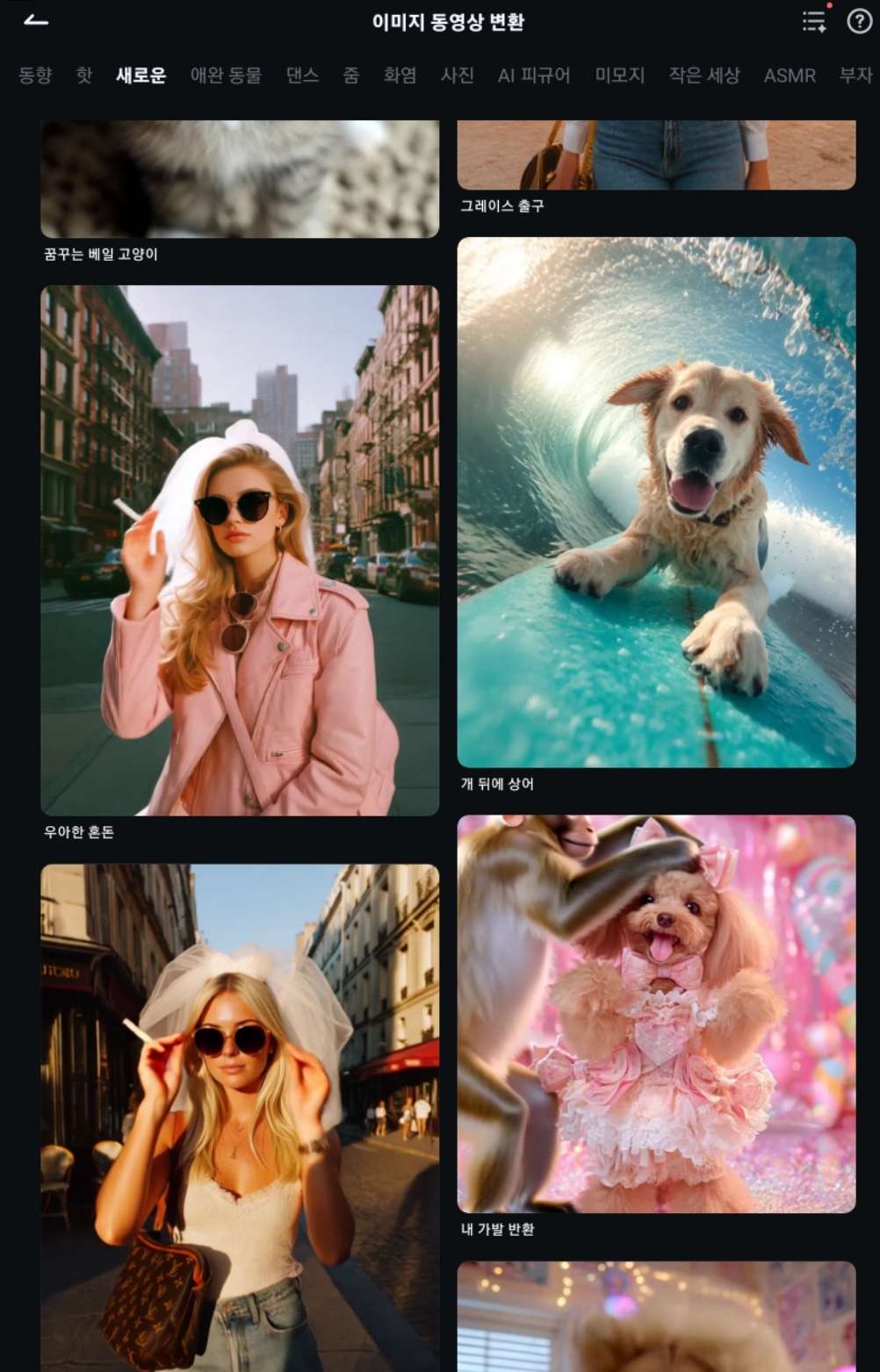This screenshot has height=1372, width=880.
Task: Switch to the 사진 tab
Action: point(457,75)
